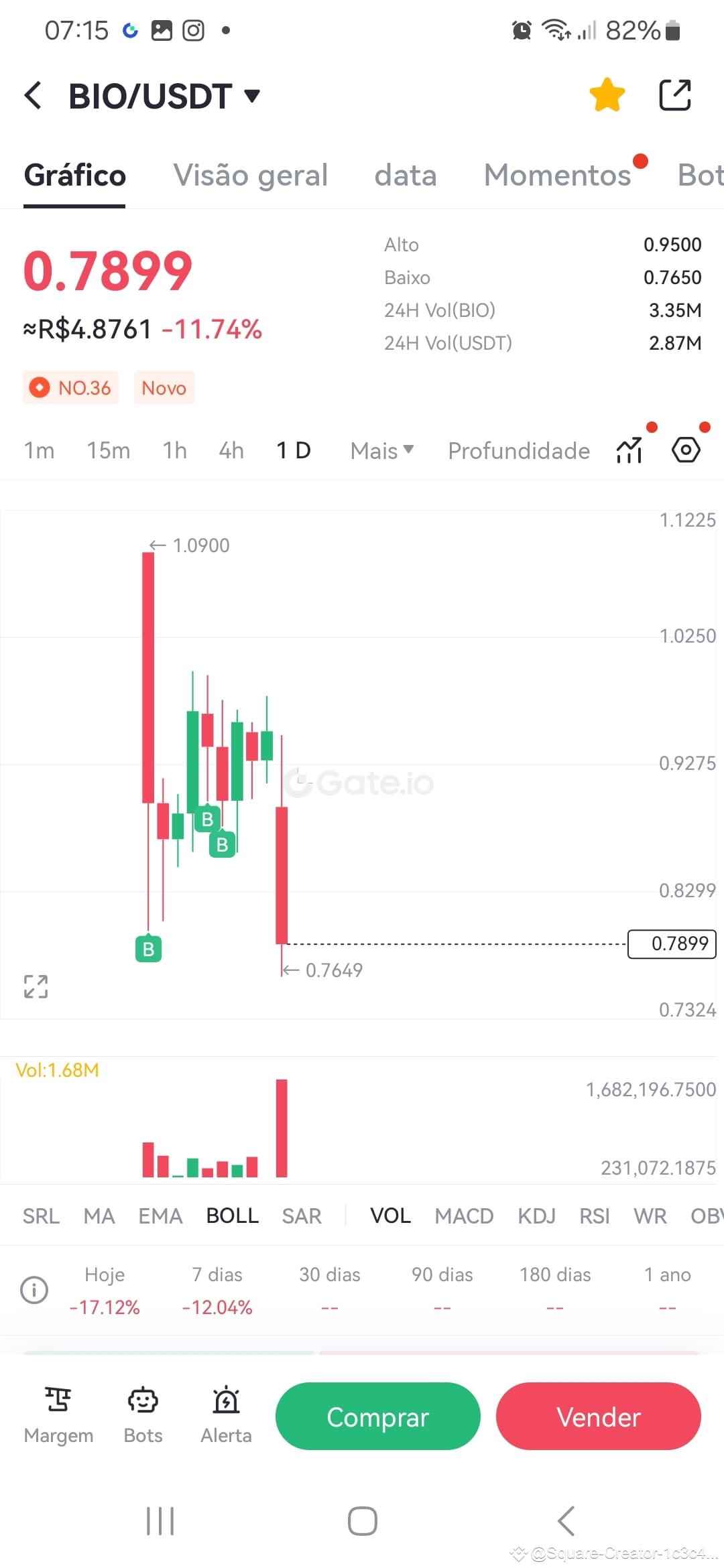Select the 15m timeframe
The width and height of the screenshot is (724, 1568).
108,451
